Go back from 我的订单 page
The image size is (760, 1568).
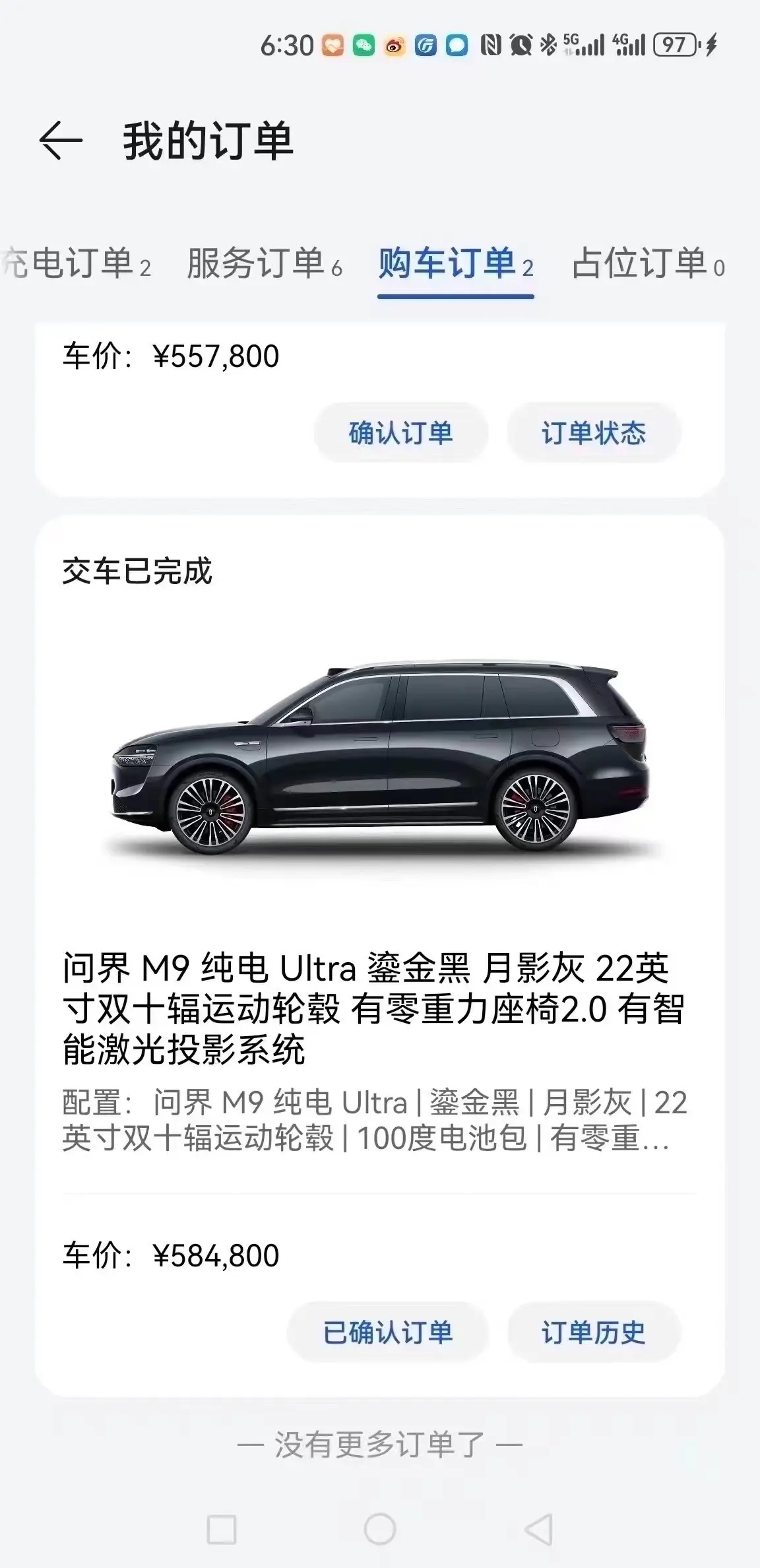pyautogui.click(x=61, y=141)
